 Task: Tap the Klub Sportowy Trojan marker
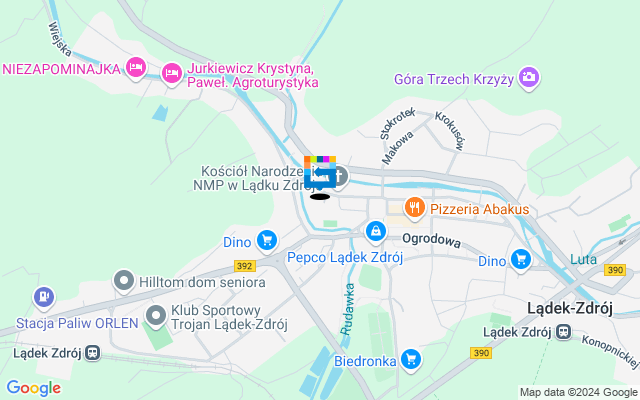coord(156,316)
